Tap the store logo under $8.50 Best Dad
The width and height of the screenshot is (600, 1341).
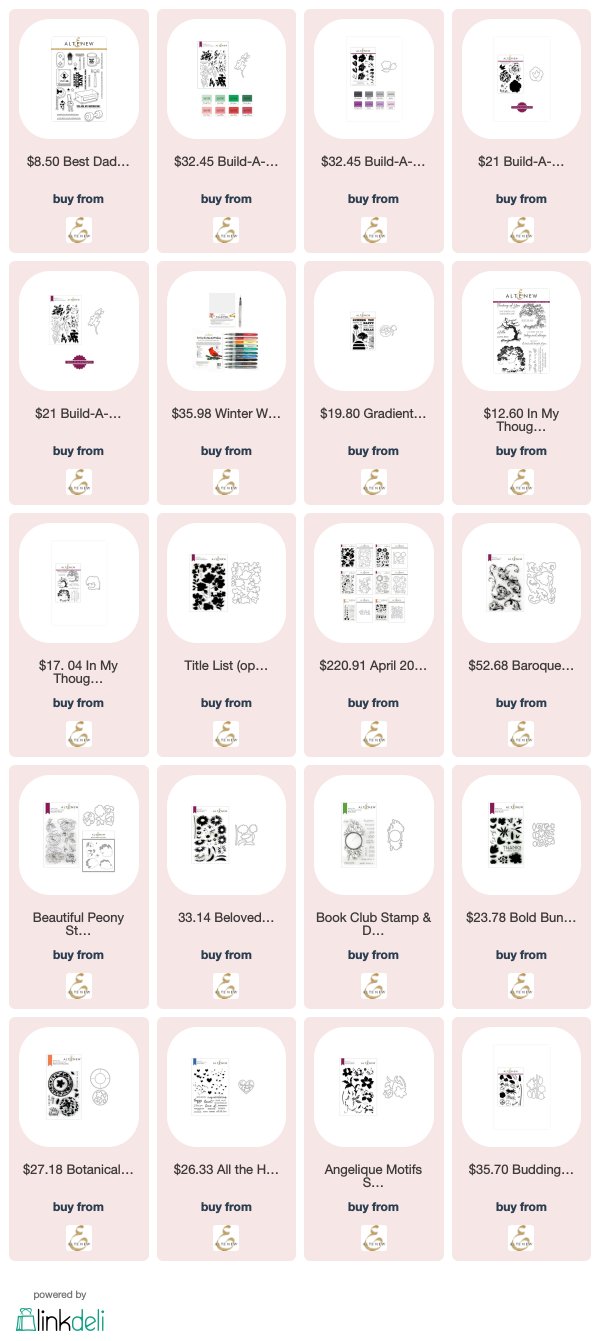pyautogui.click(x=79, y=227)
